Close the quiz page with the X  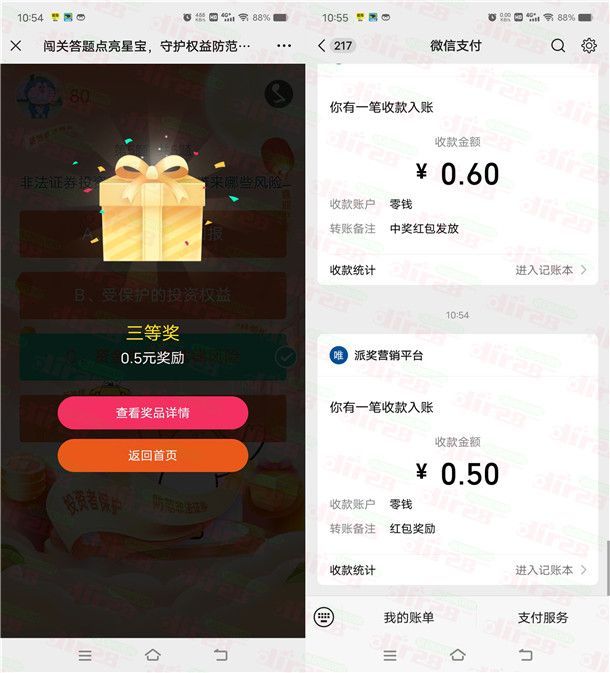pos(16,46)
